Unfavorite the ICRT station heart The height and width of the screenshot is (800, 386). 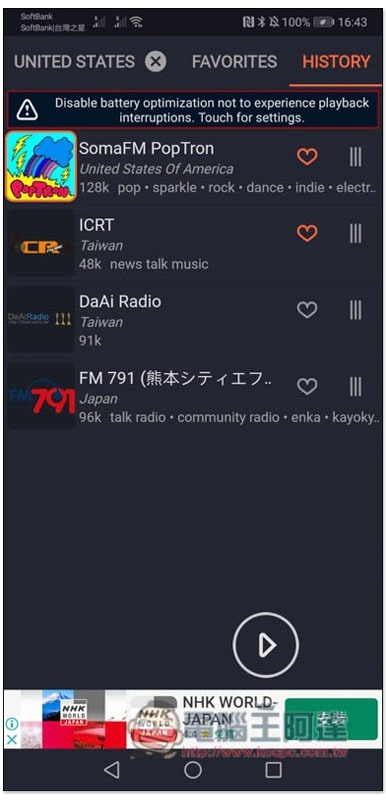click(307, 233)
